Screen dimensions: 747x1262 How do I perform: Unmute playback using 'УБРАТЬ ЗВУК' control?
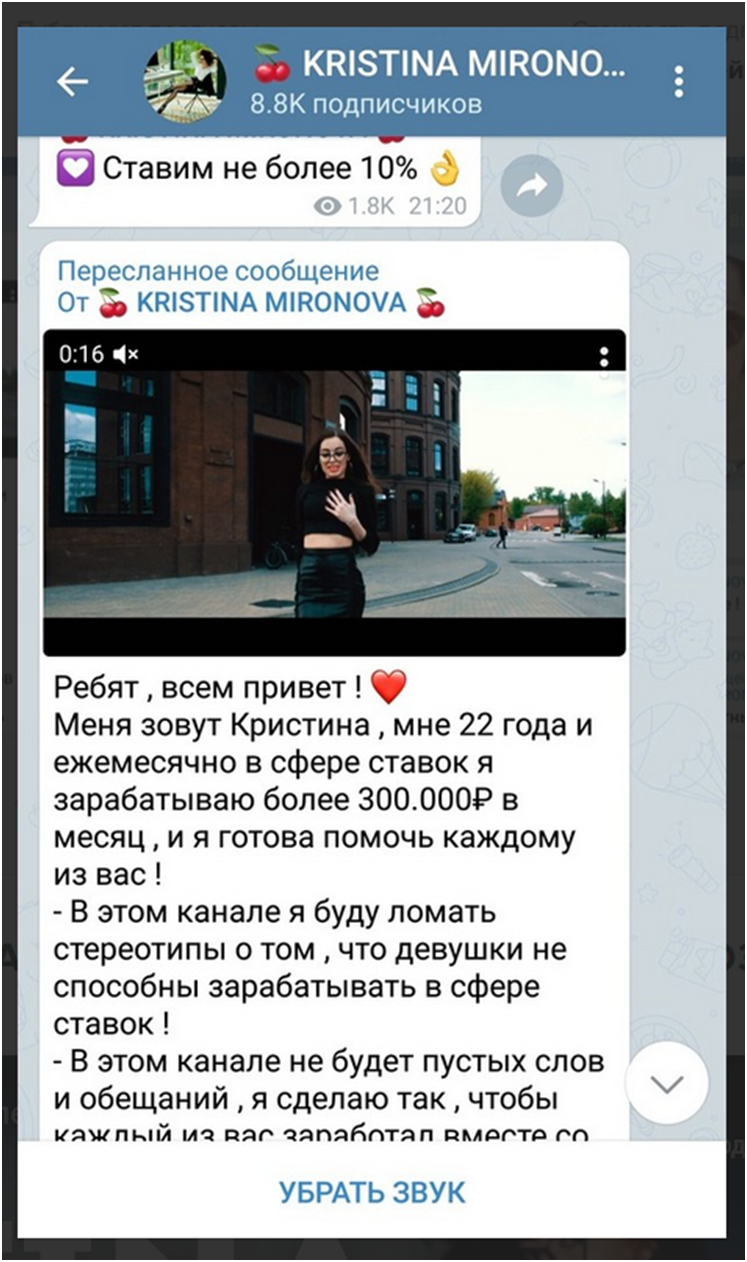point(373,1191)
